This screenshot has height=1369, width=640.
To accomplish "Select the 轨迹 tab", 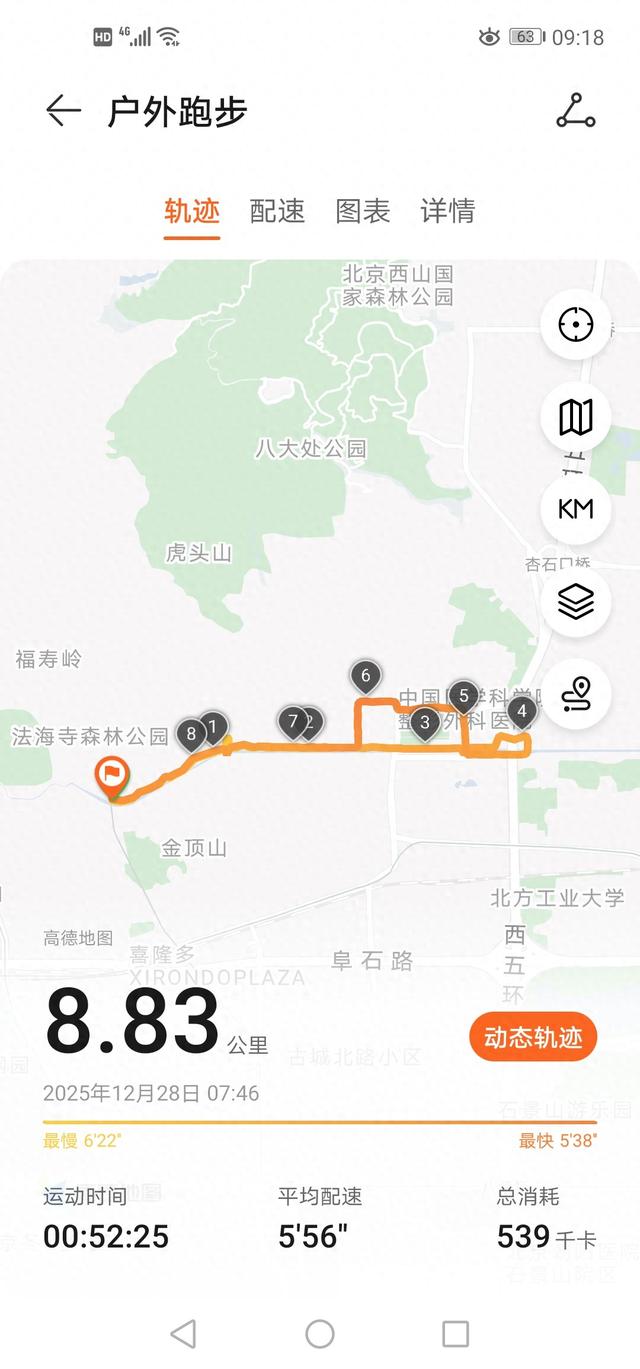I will [x=192, y=211].
